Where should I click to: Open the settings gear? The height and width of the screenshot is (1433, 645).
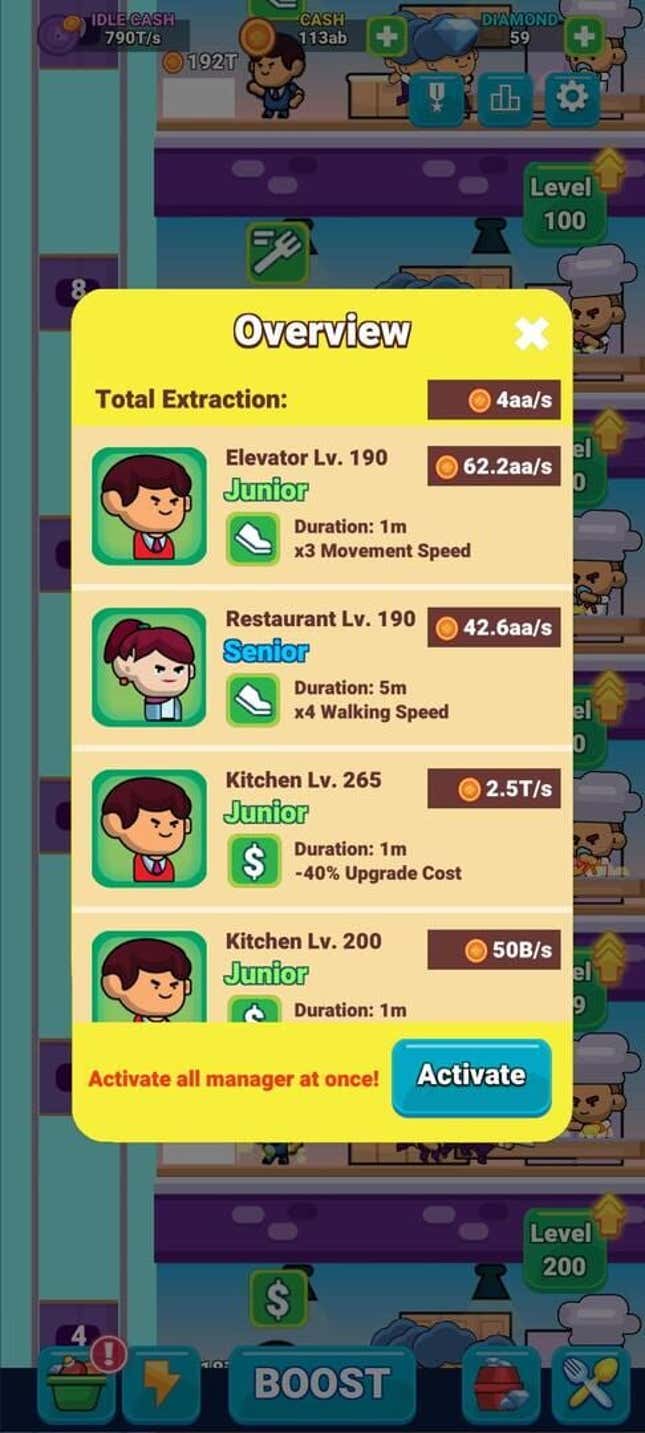pyautogui.click(x=572, y=98)
